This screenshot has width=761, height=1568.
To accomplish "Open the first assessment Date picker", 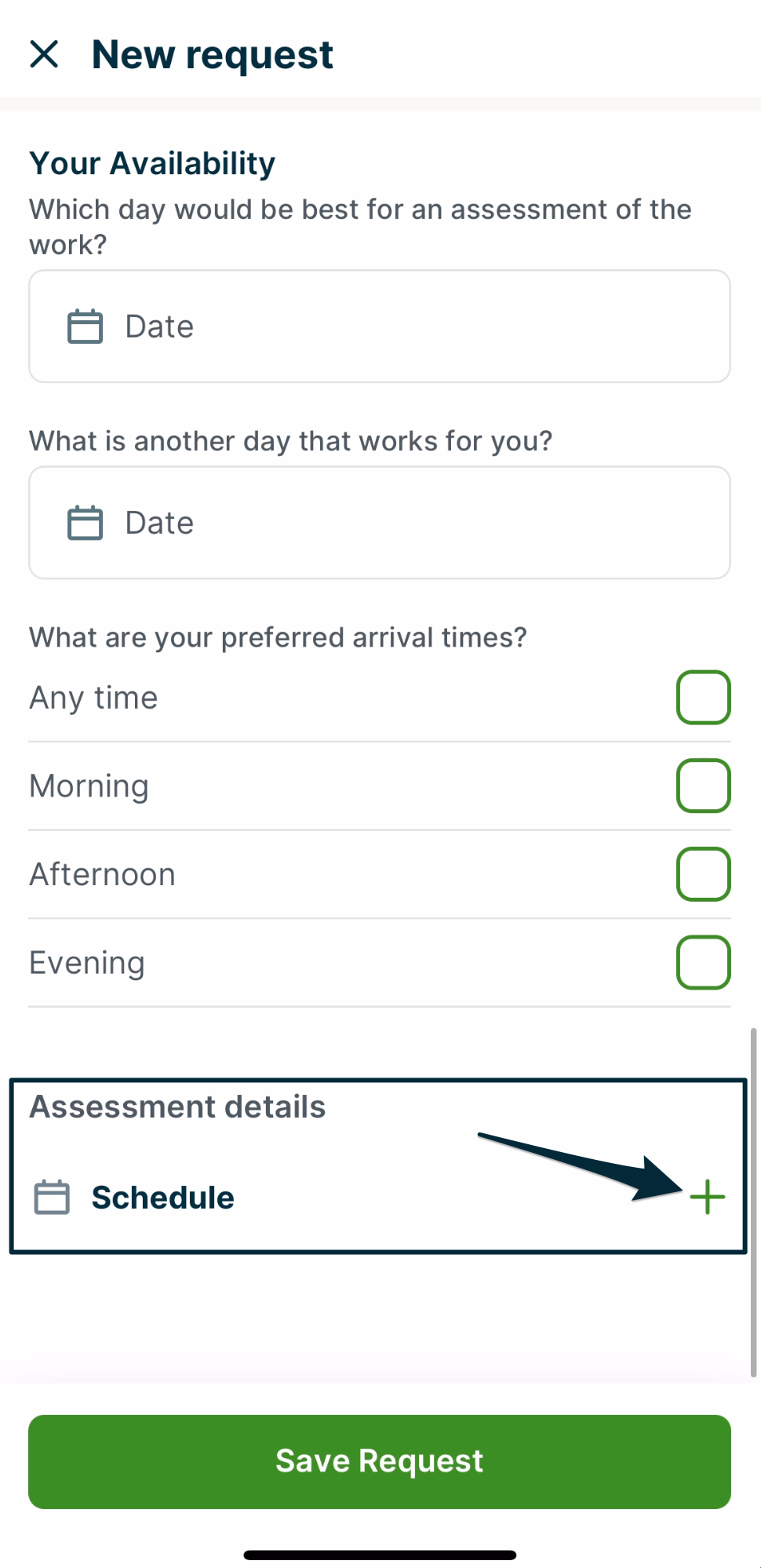I will point(380,326).
